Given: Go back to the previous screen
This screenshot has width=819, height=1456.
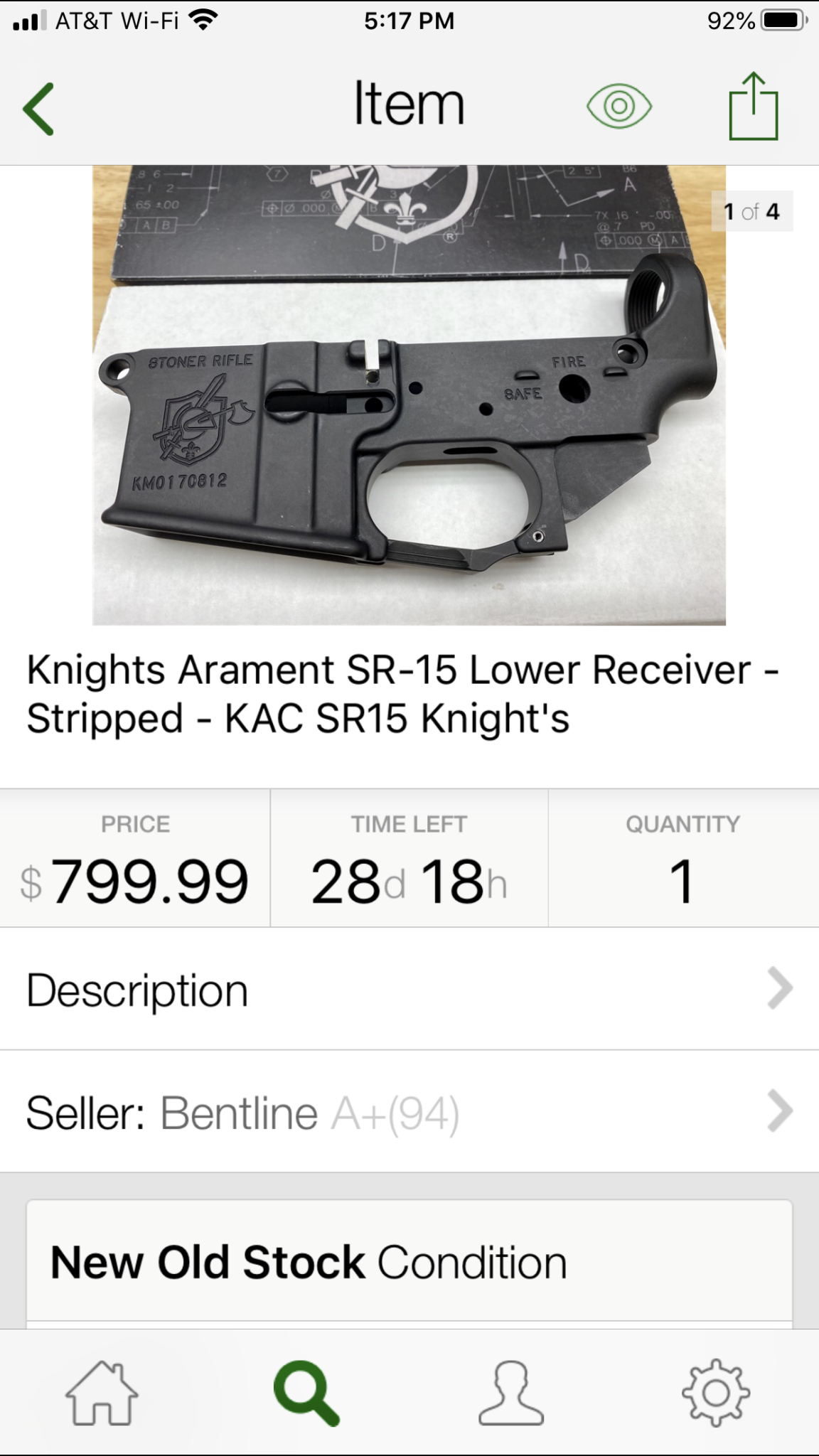Looking at the screenshot, I should coord(39,108).
